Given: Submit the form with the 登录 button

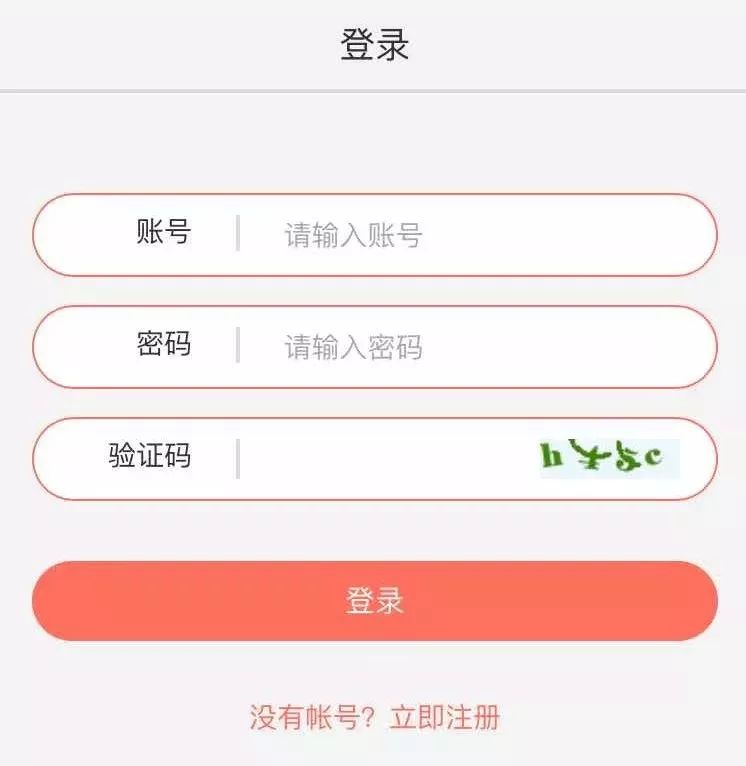Looking at the screenshot, I should (x=372, y=603).
